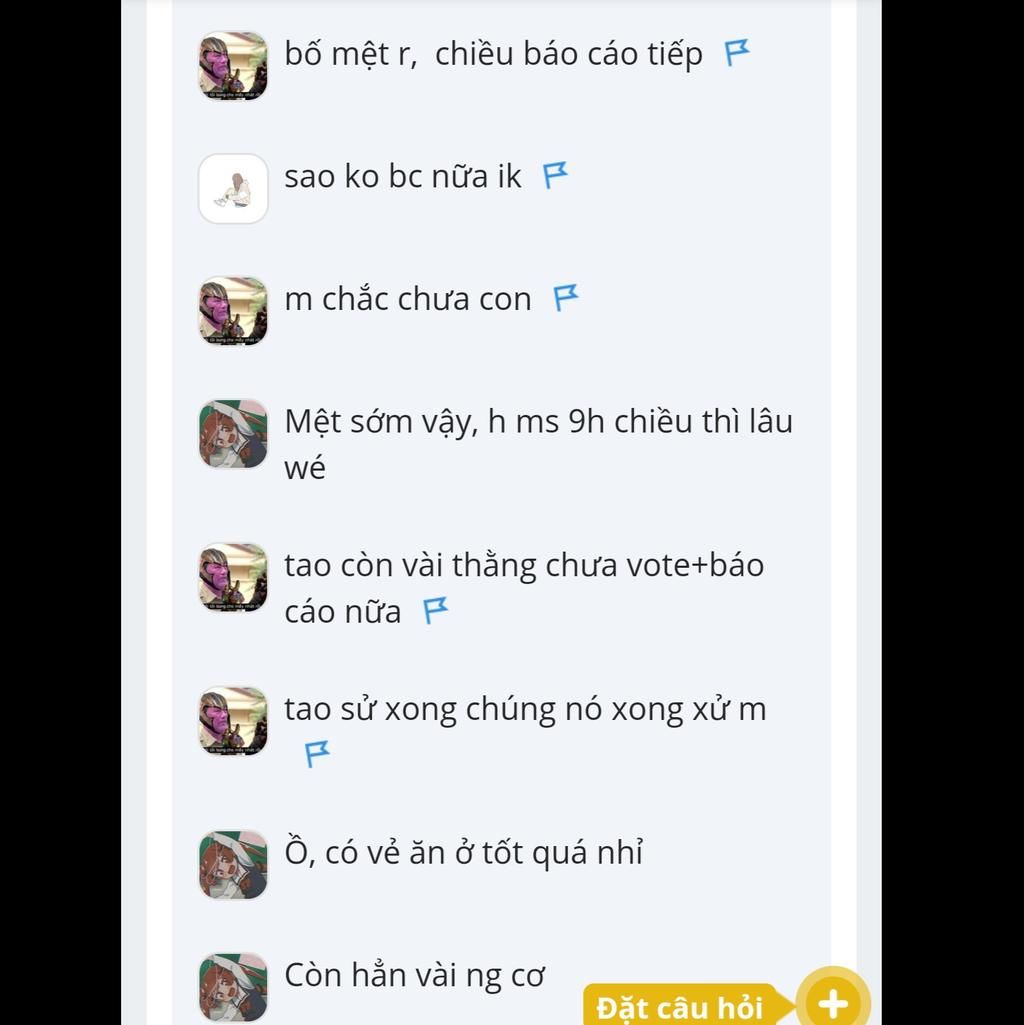This screenshot has width=1024, height=1025.
Task: Report comment 'tao sử xong chúng nó xong xử m'
Action: coord(317,754)
